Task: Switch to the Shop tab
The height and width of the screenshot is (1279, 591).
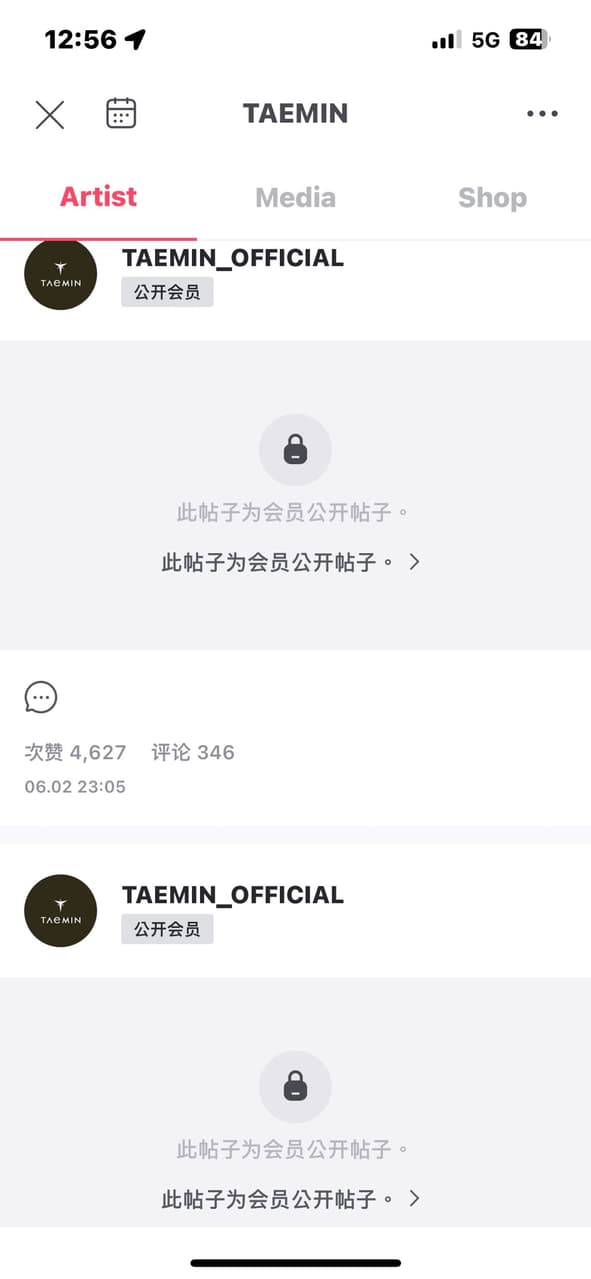Action: tap(492, 197)
